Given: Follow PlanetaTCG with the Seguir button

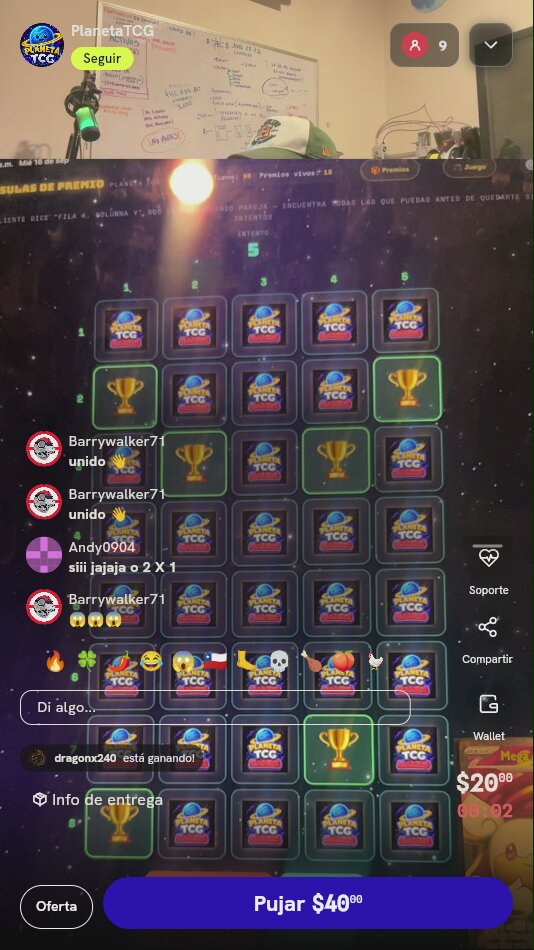Looking at the screenshot, I should [x=102, y=59].
